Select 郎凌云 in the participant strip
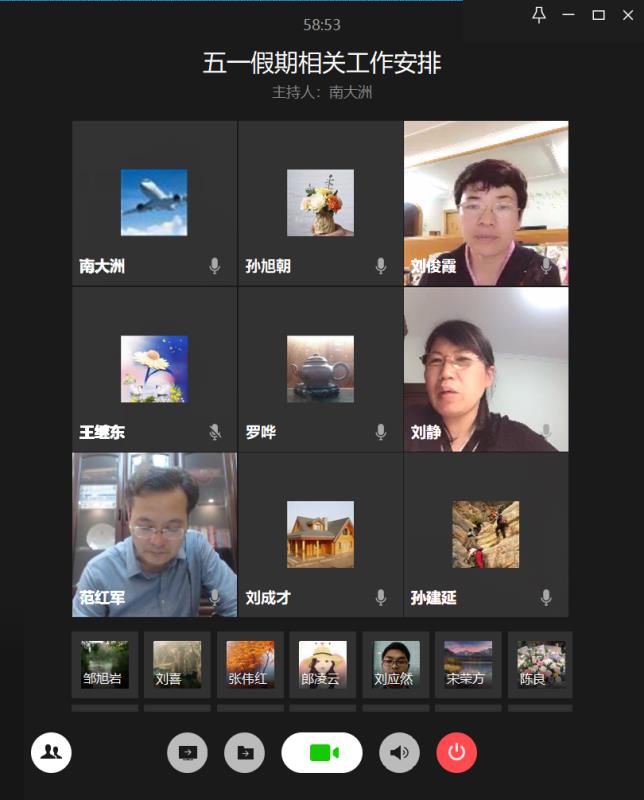644x800 pixels. (x=323, y=664)
